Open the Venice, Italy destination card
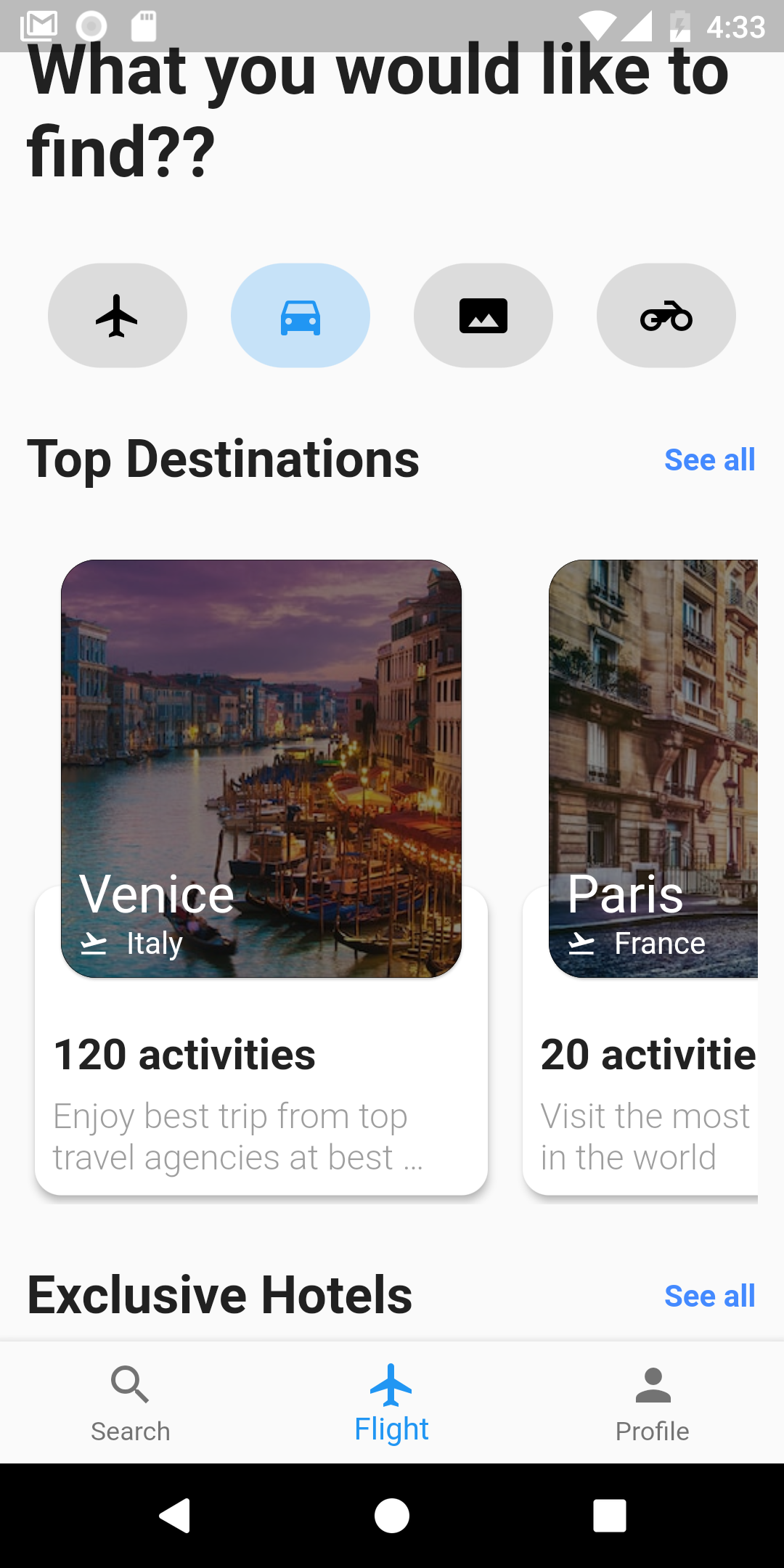784x1568 pixels. (x=261, y=871)
